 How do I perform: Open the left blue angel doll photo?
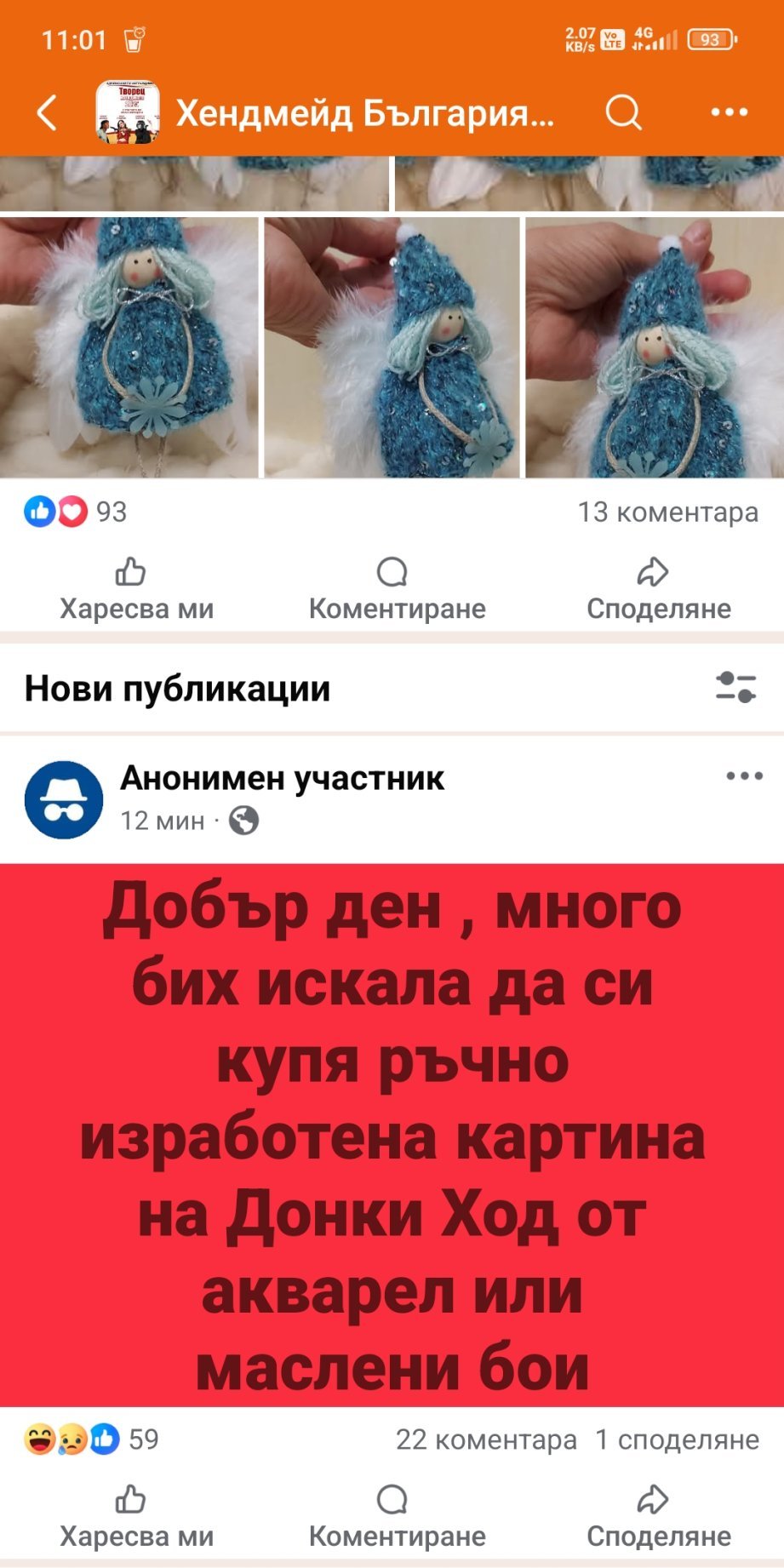click(129, 347)
